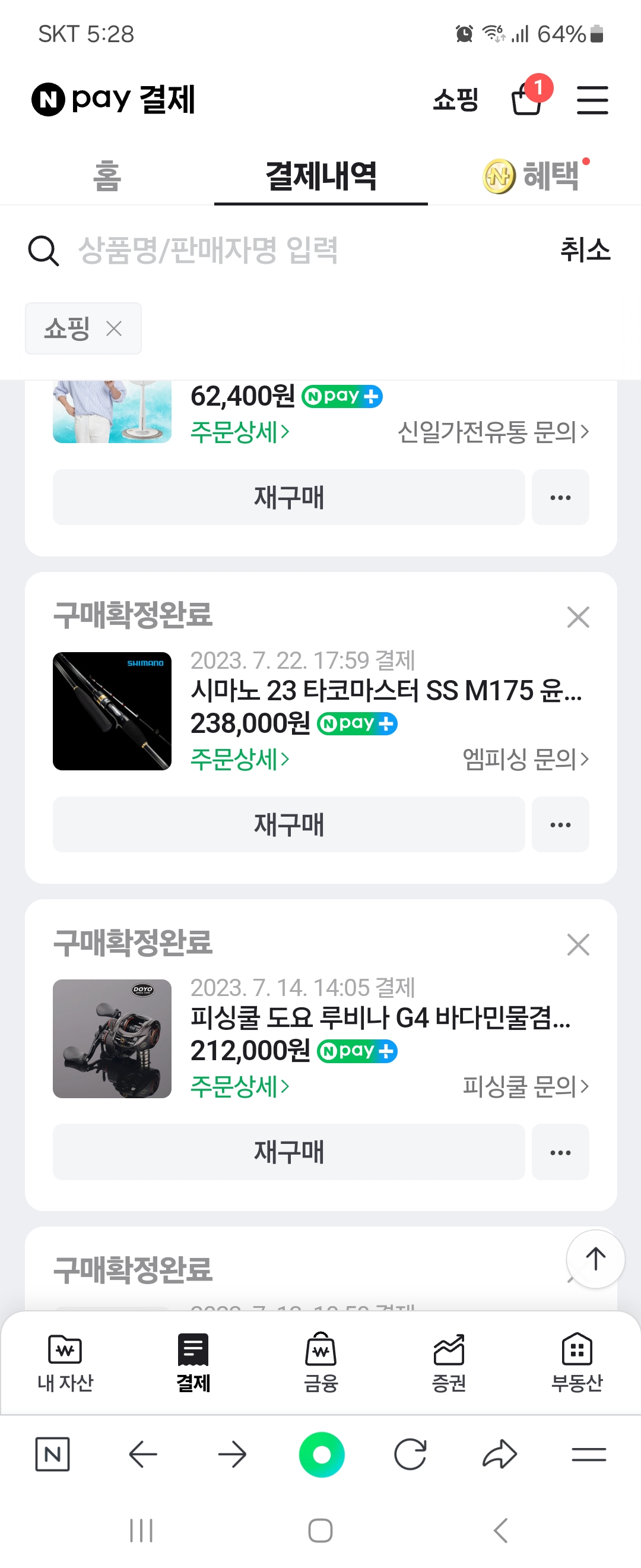Open more options for 212,000원 피싱쿨 order

pyautogui.click(x=560, y=1152)
